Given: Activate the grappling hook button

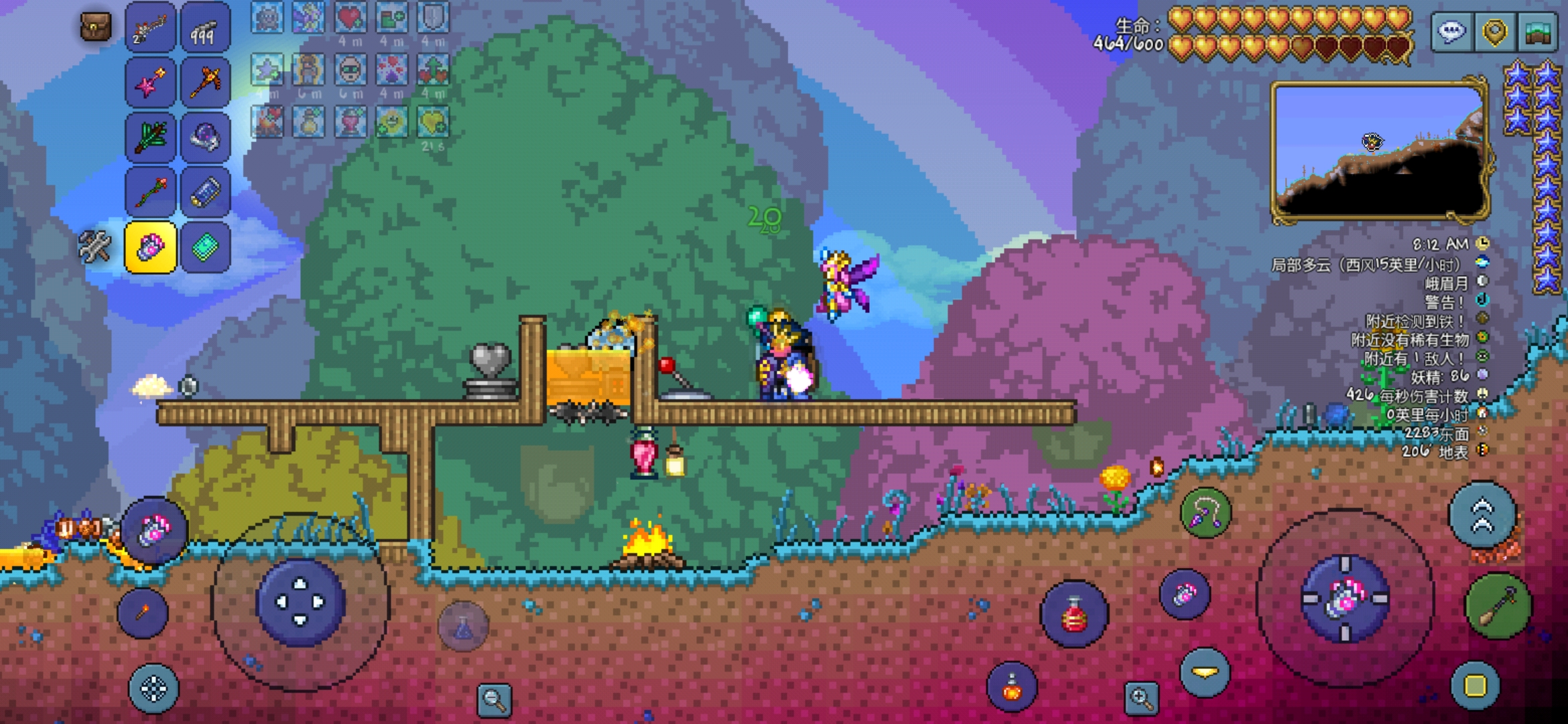Looking at the screenshot, I should [x=1205, y=515].
